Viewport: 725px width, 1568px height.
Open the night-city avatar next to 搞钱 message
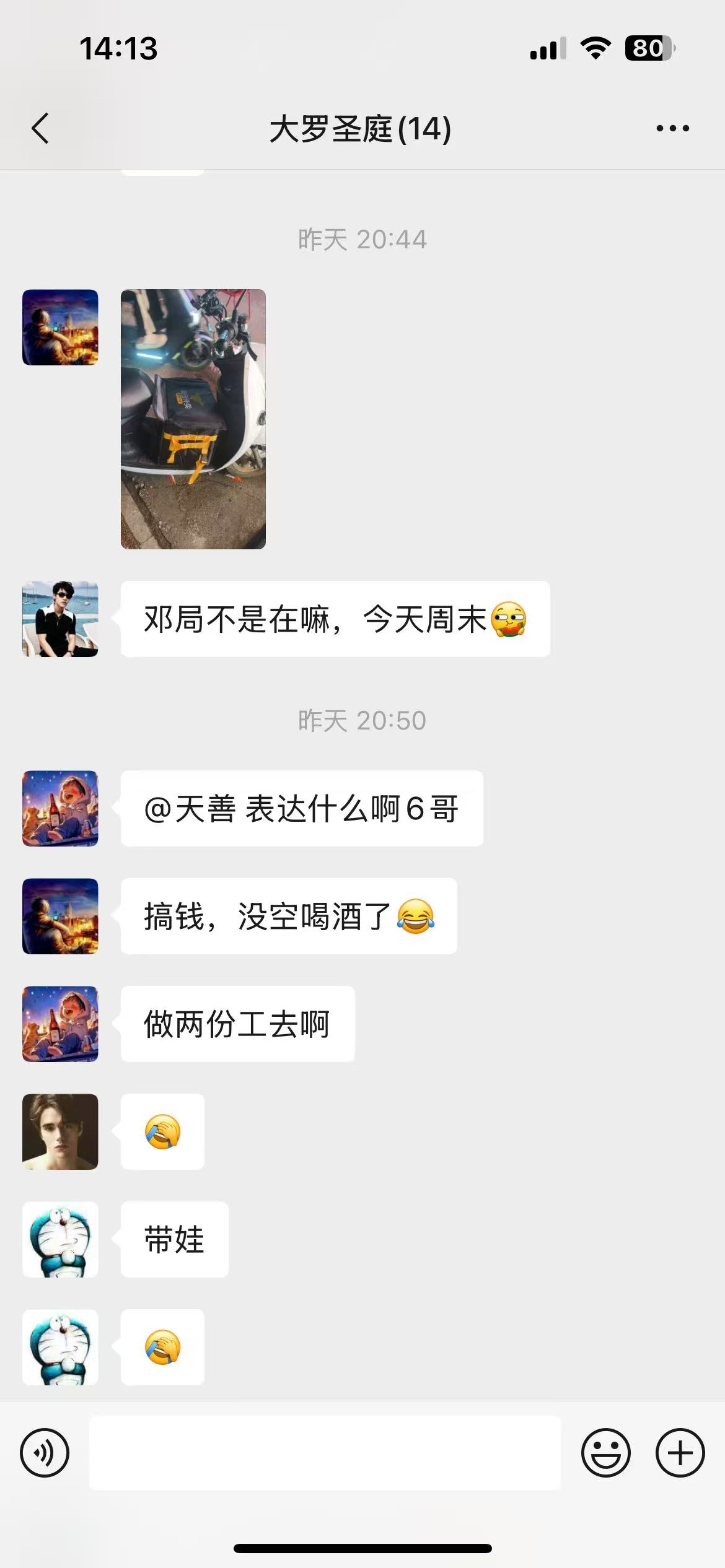(59, 917)
